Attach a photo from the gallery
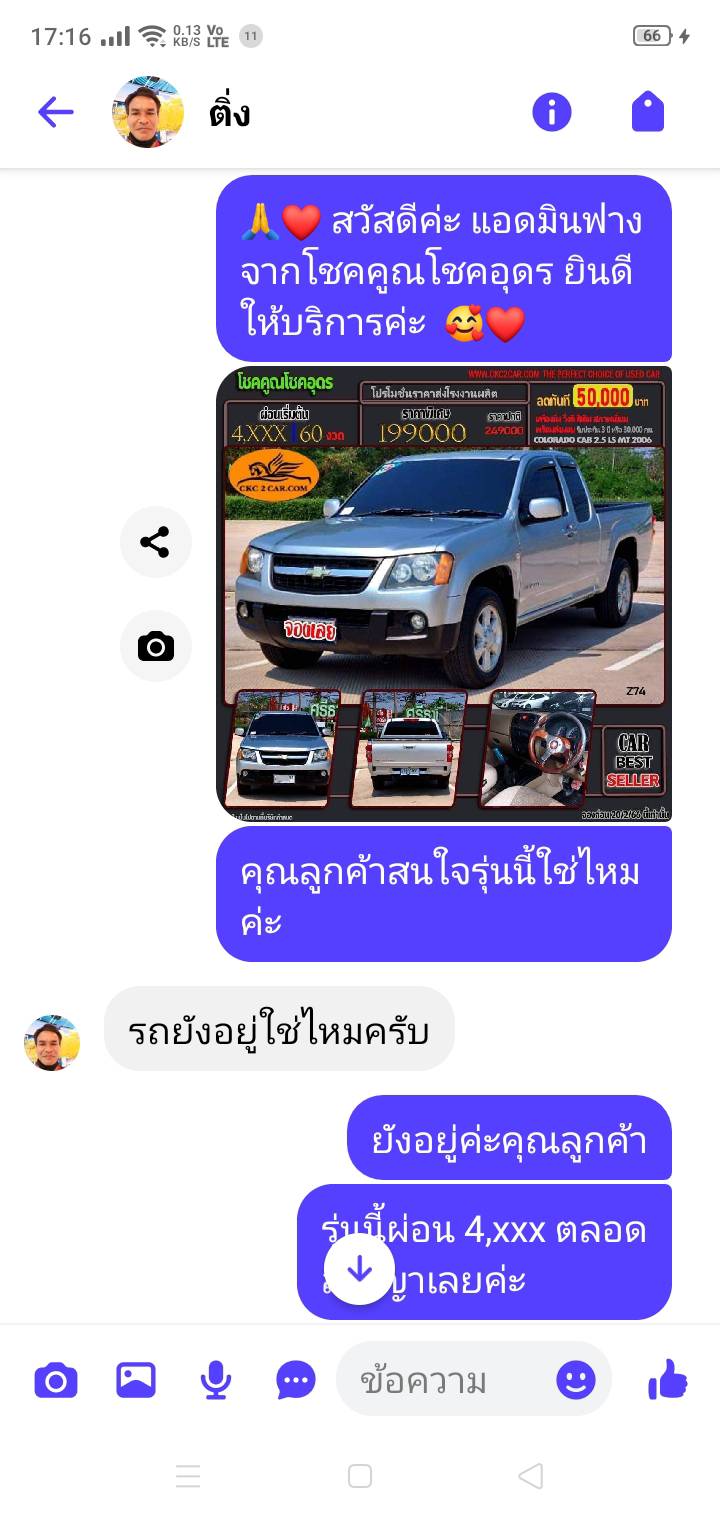720x1520 pixels. click(x=136, y=1380)
